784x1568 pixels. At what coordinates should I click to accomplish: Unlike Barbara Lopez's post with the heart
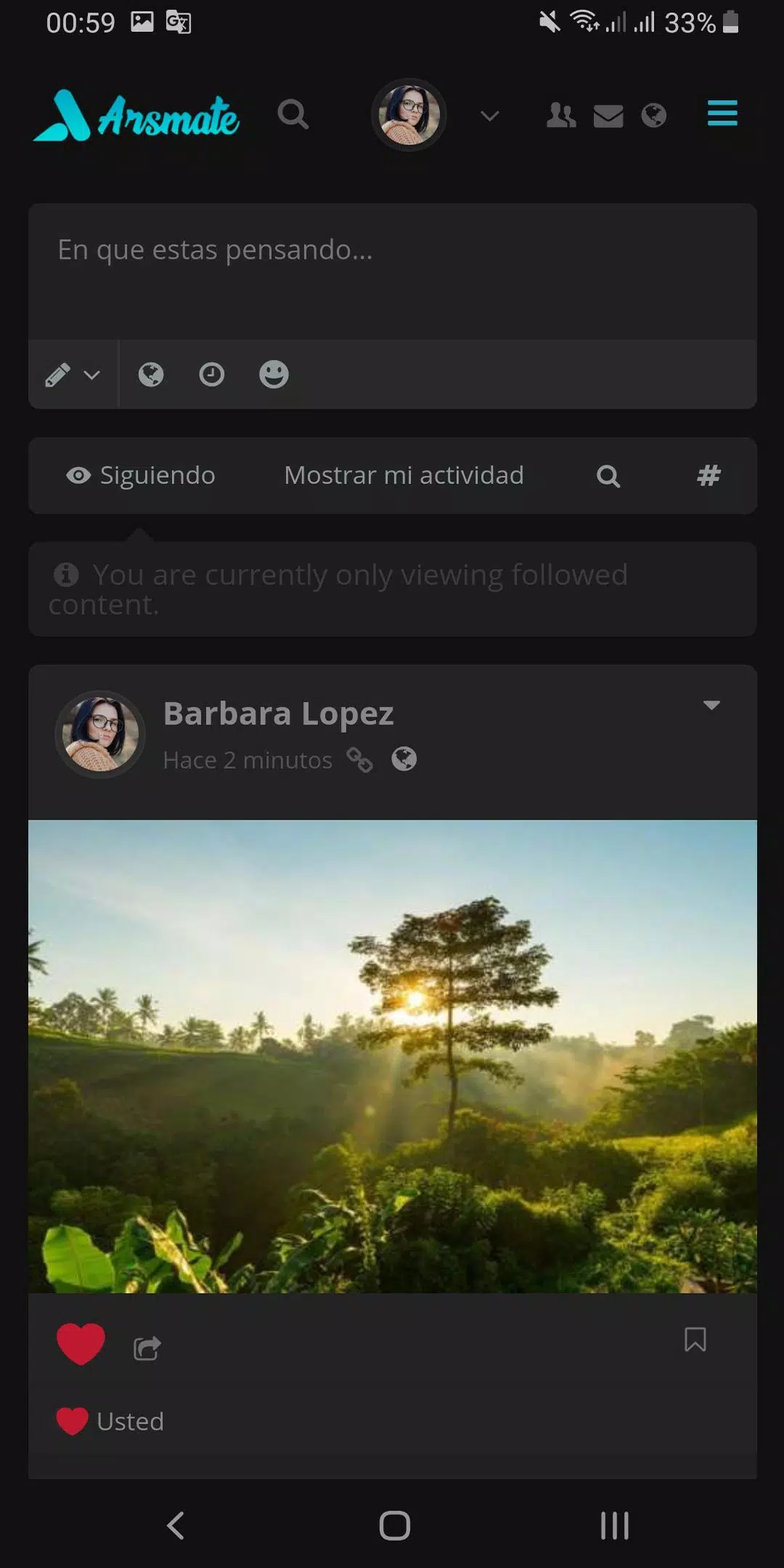(x=81, y=1344)
